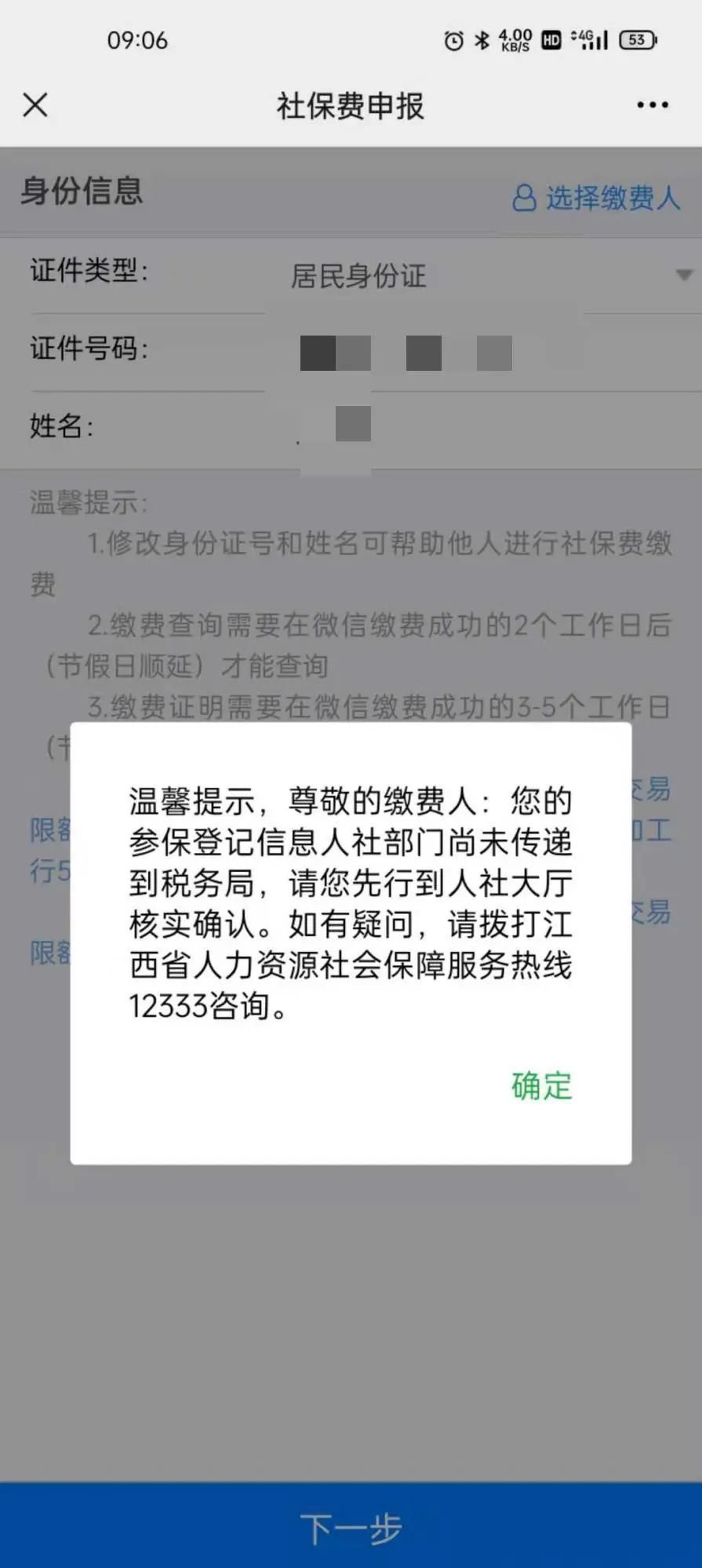Confirm the dialog by tapping 确定
Screen dimensions: 702x1568
coord(541,1087)
